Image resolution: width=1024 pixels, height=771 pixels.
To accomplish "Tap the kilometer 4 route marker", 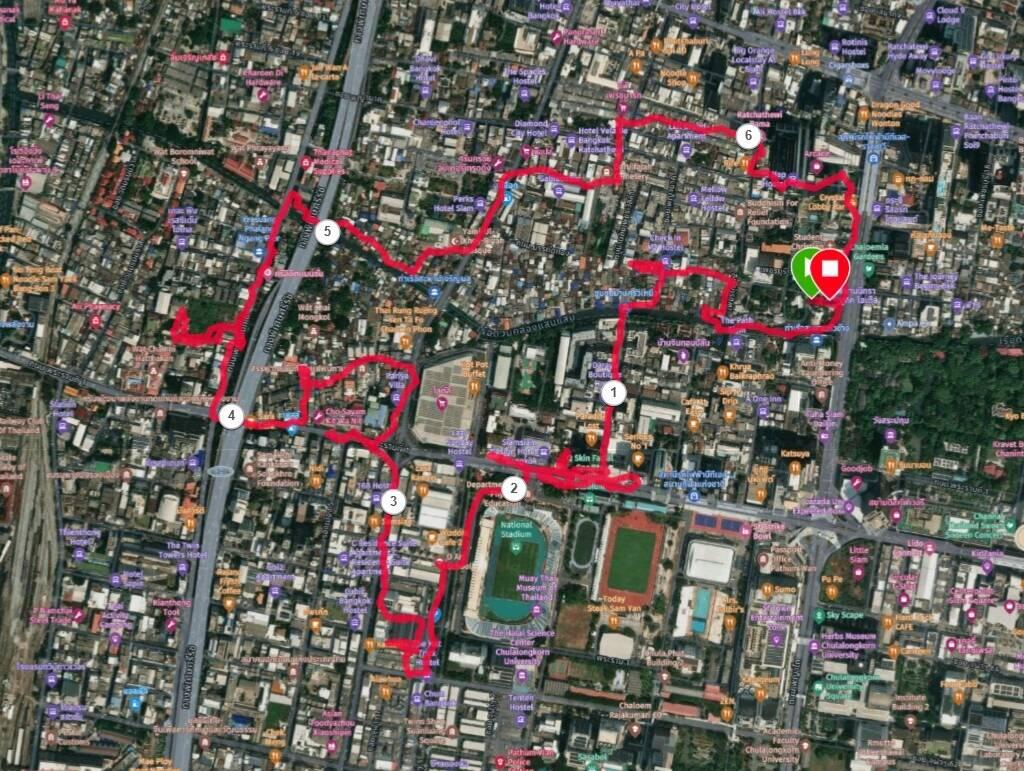I will tap(231, 415).
